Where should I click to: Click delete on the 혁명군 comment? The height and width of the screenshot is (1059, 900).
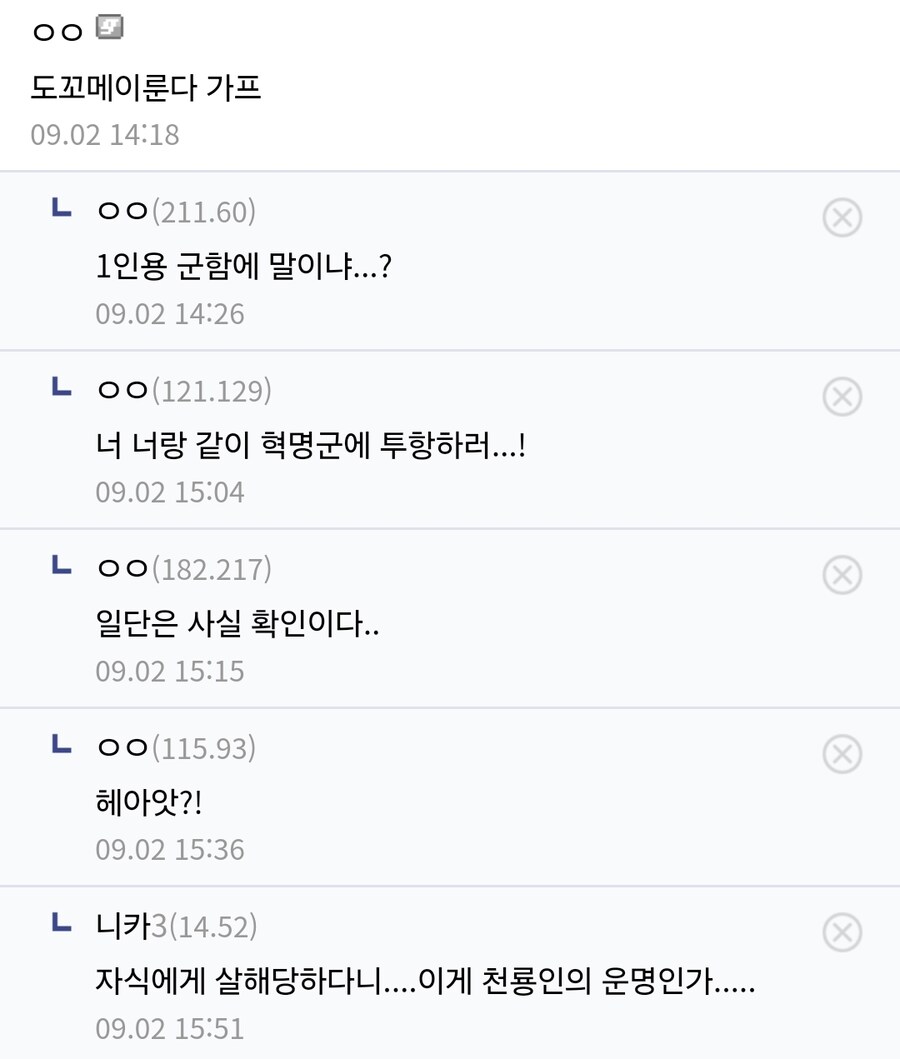point(842,397)
